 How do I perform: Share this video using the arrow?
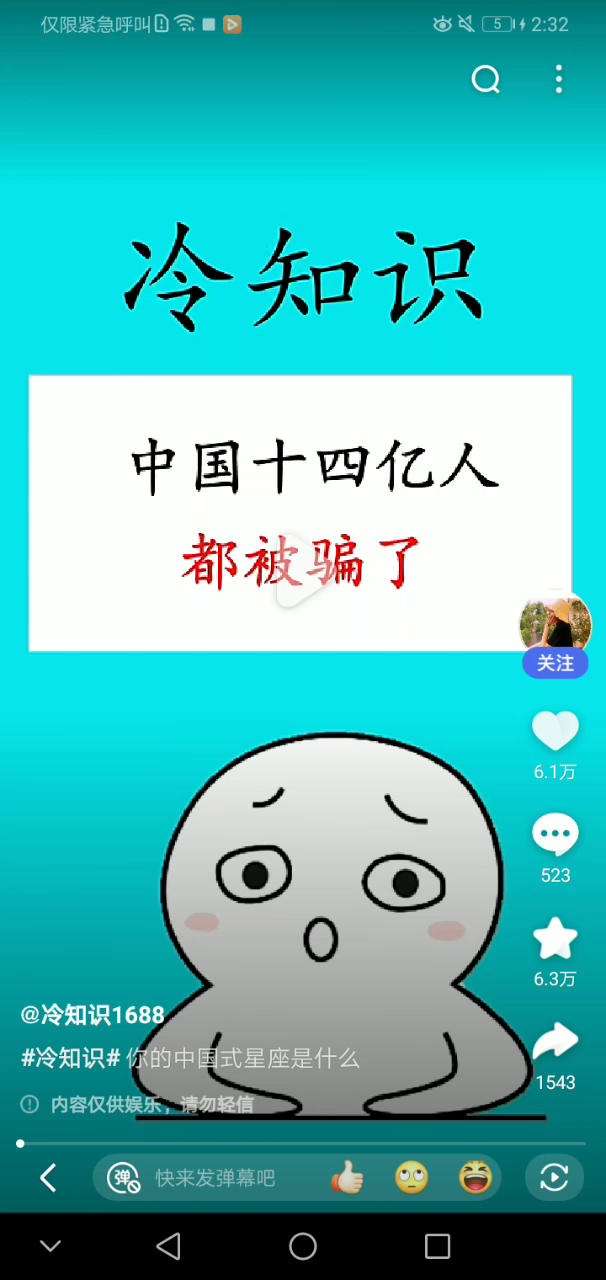click(555, 1041)
